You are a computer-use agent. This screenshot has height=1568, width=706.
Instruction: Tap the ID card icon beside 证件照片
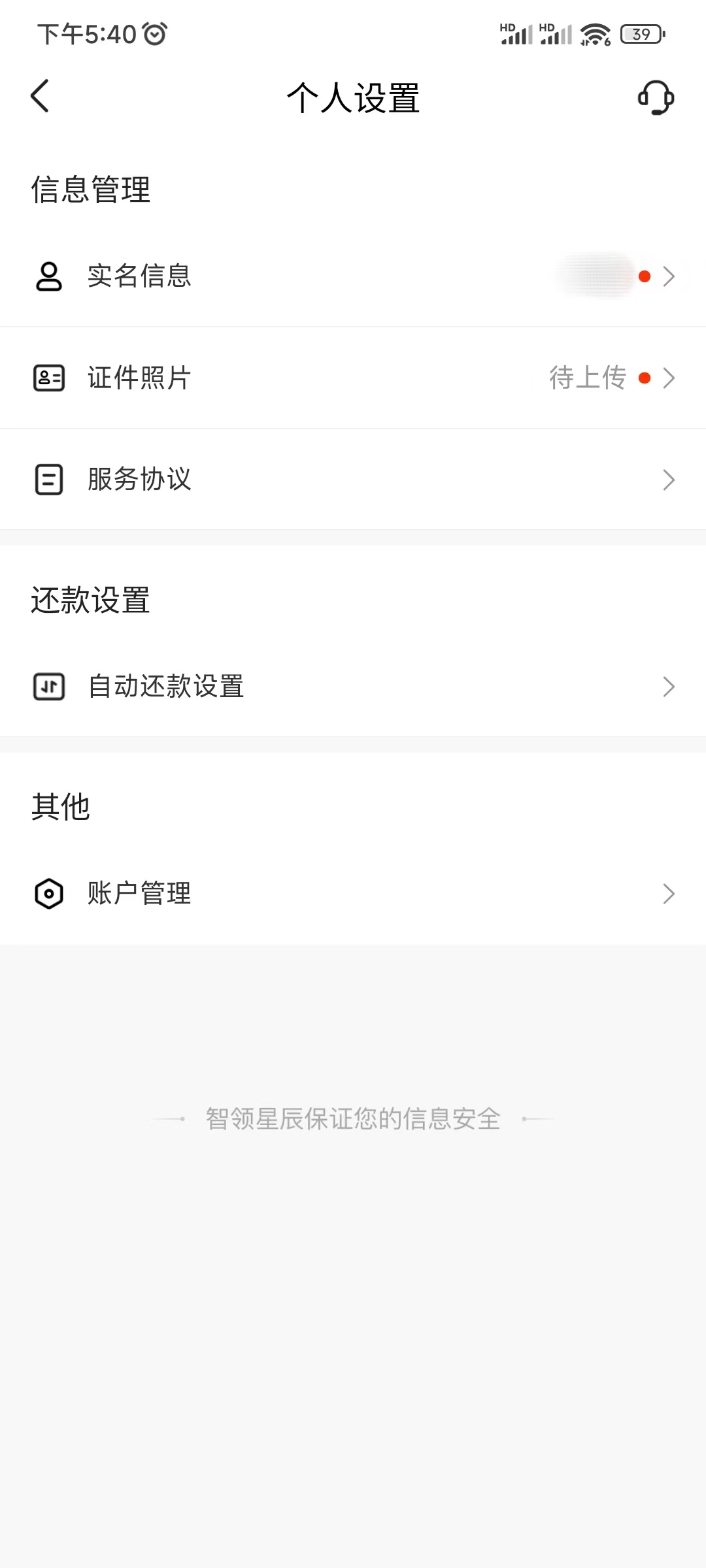(48, 378)
